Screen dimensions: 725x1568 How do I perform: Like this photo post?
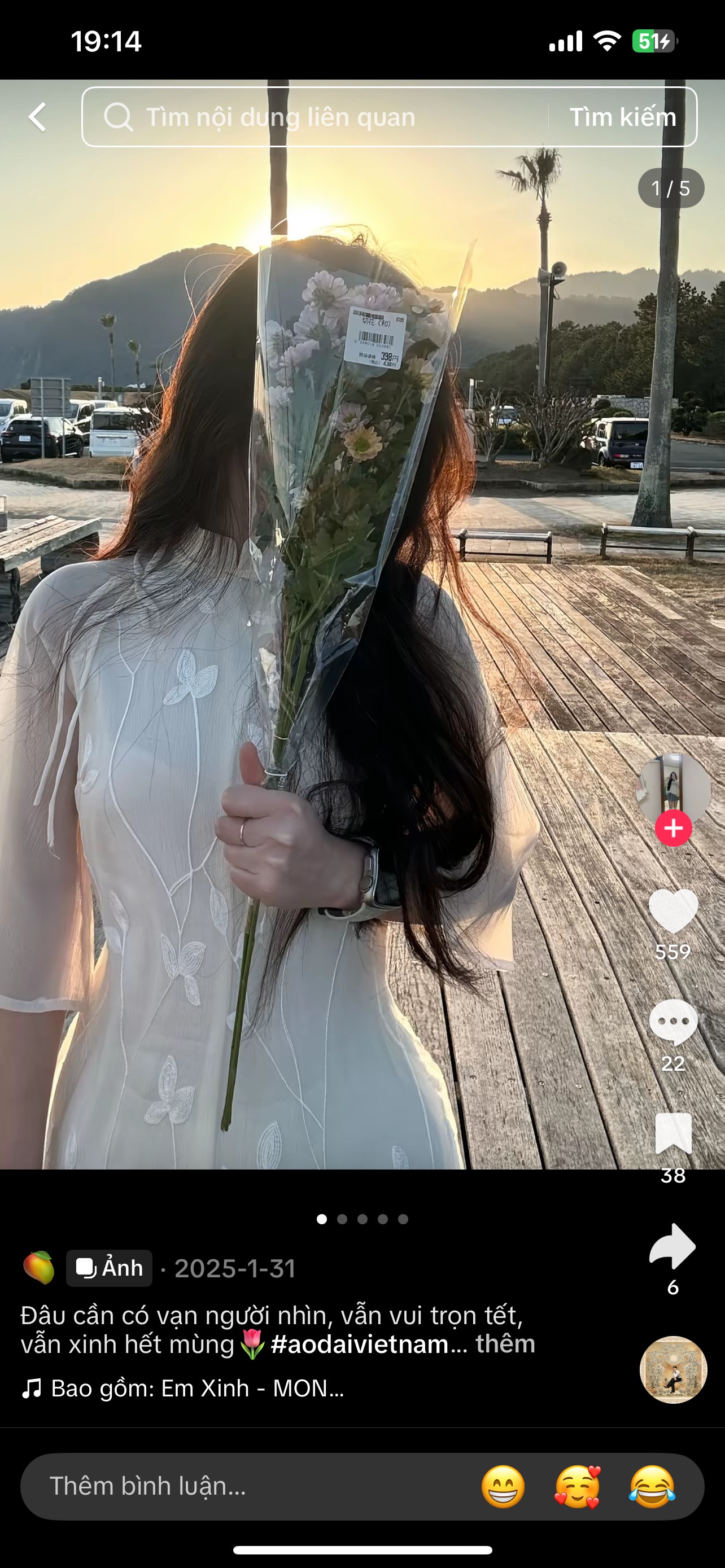click(x=672, y=911)
